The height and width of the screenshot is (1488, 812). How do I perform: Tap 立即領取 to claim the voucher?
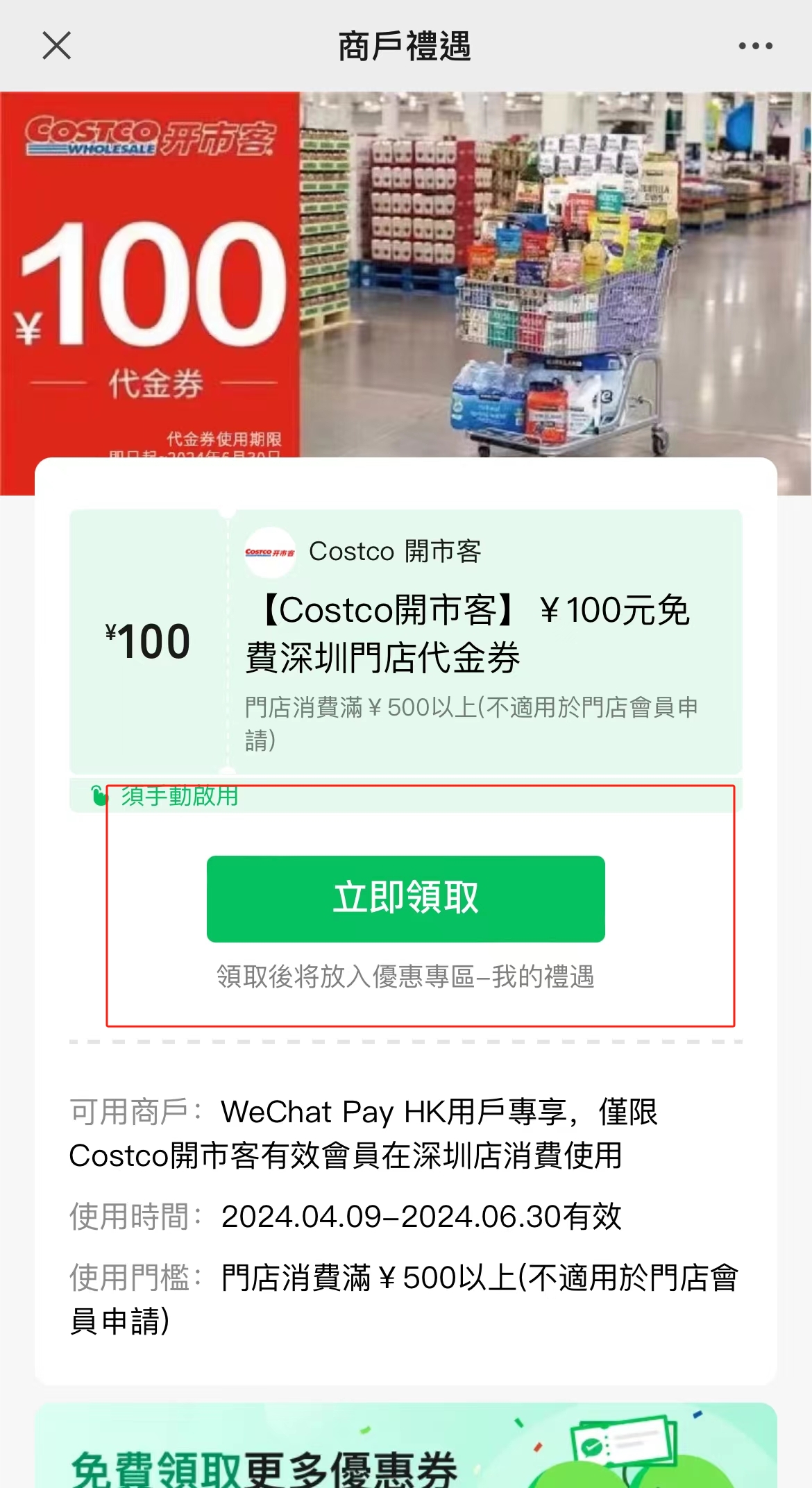405,898
